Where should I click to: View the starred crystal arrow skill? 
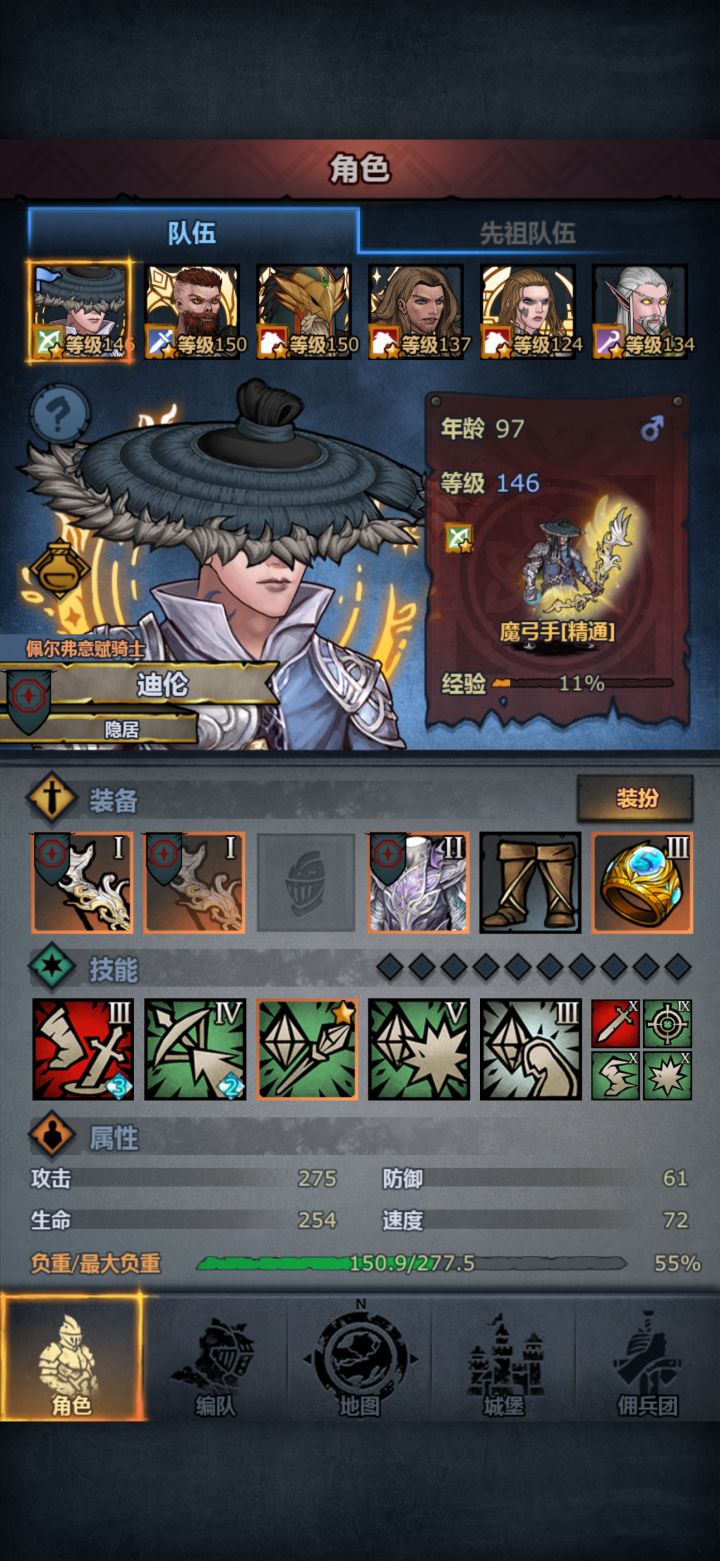[306, 1050]
